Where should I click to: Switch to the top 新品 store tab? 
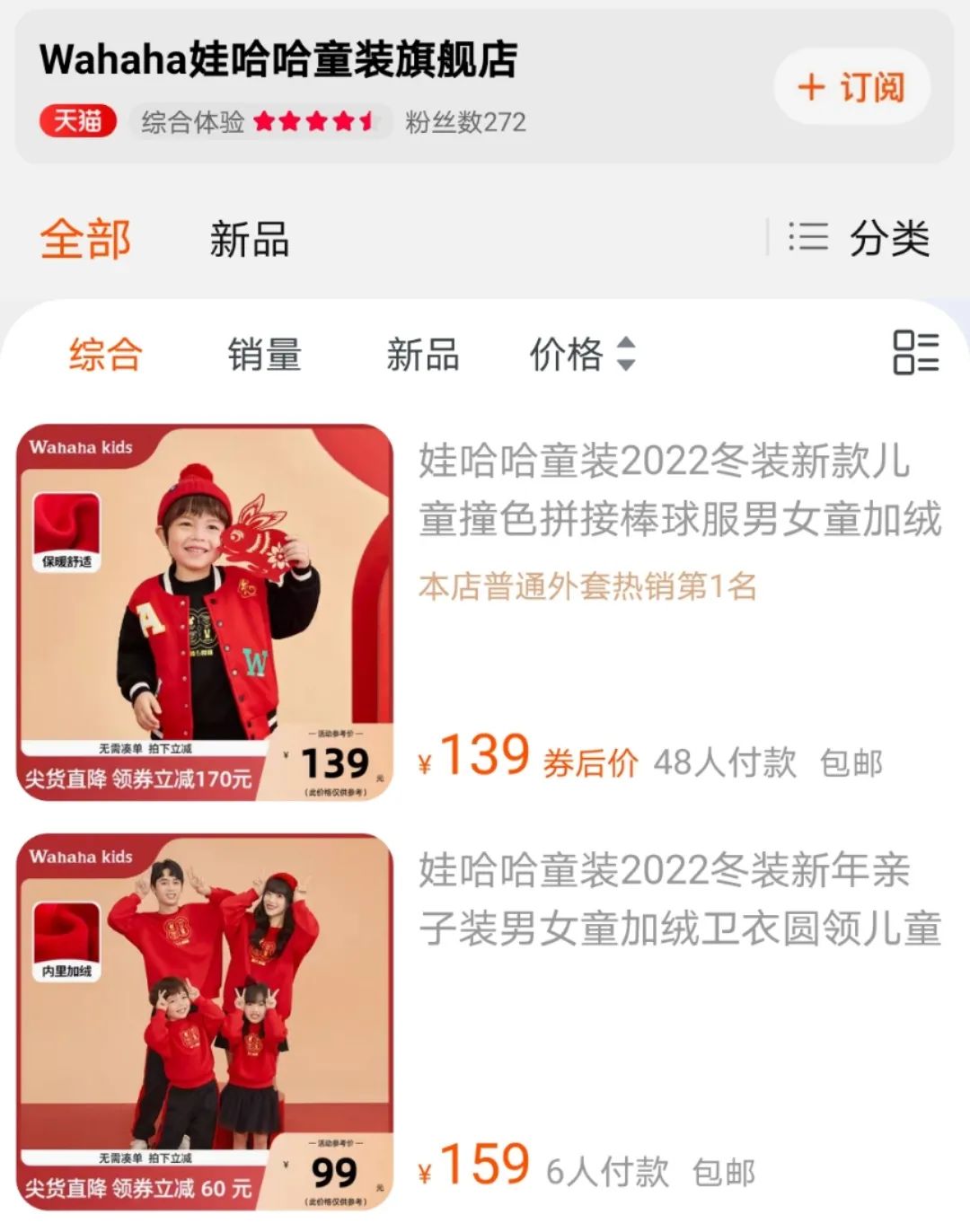point(249,240)
